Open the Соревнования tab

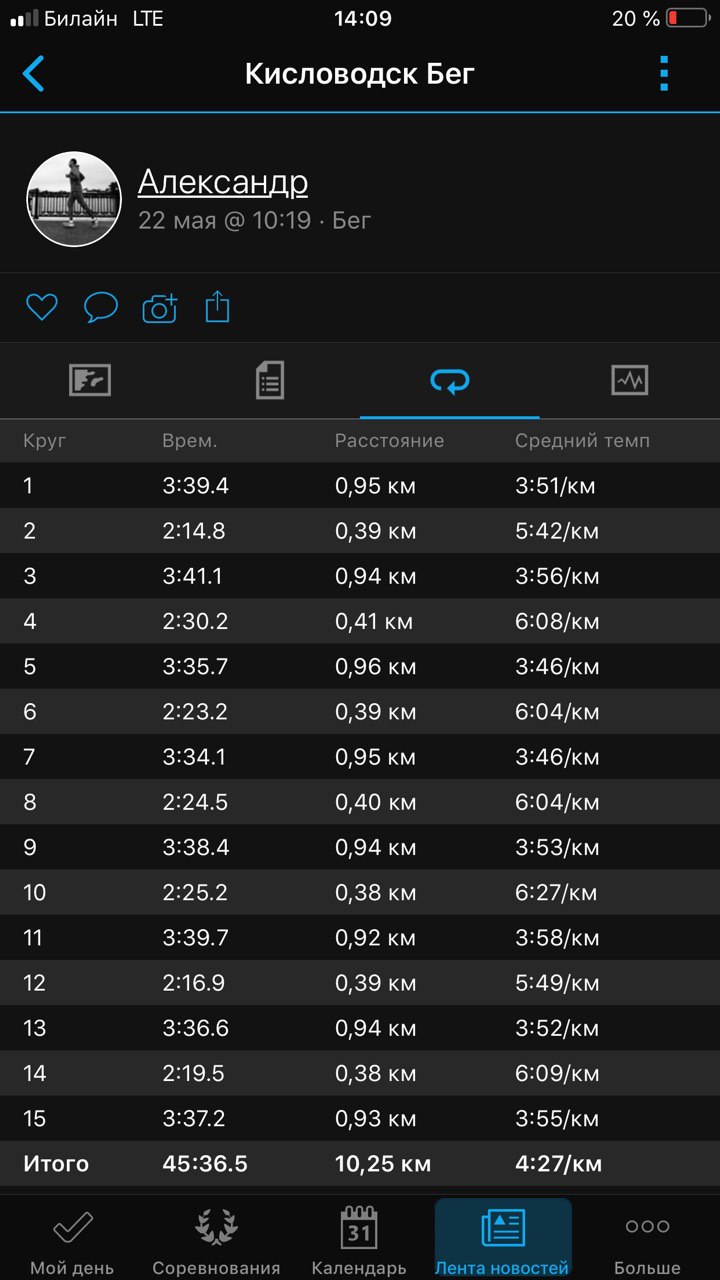pyautogui.click(x=216, y=1240)
